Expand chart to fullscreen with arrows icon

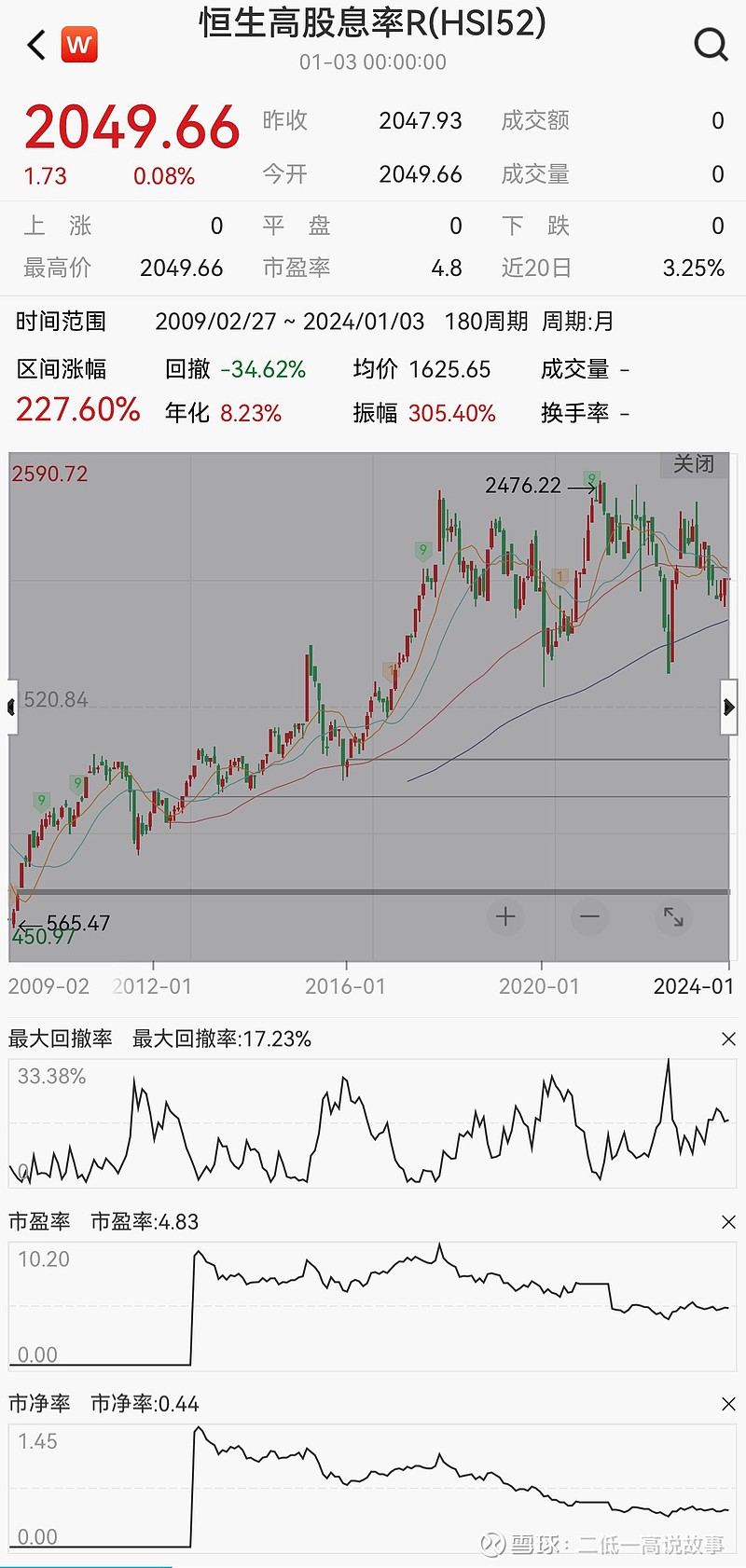pos(673,916)
